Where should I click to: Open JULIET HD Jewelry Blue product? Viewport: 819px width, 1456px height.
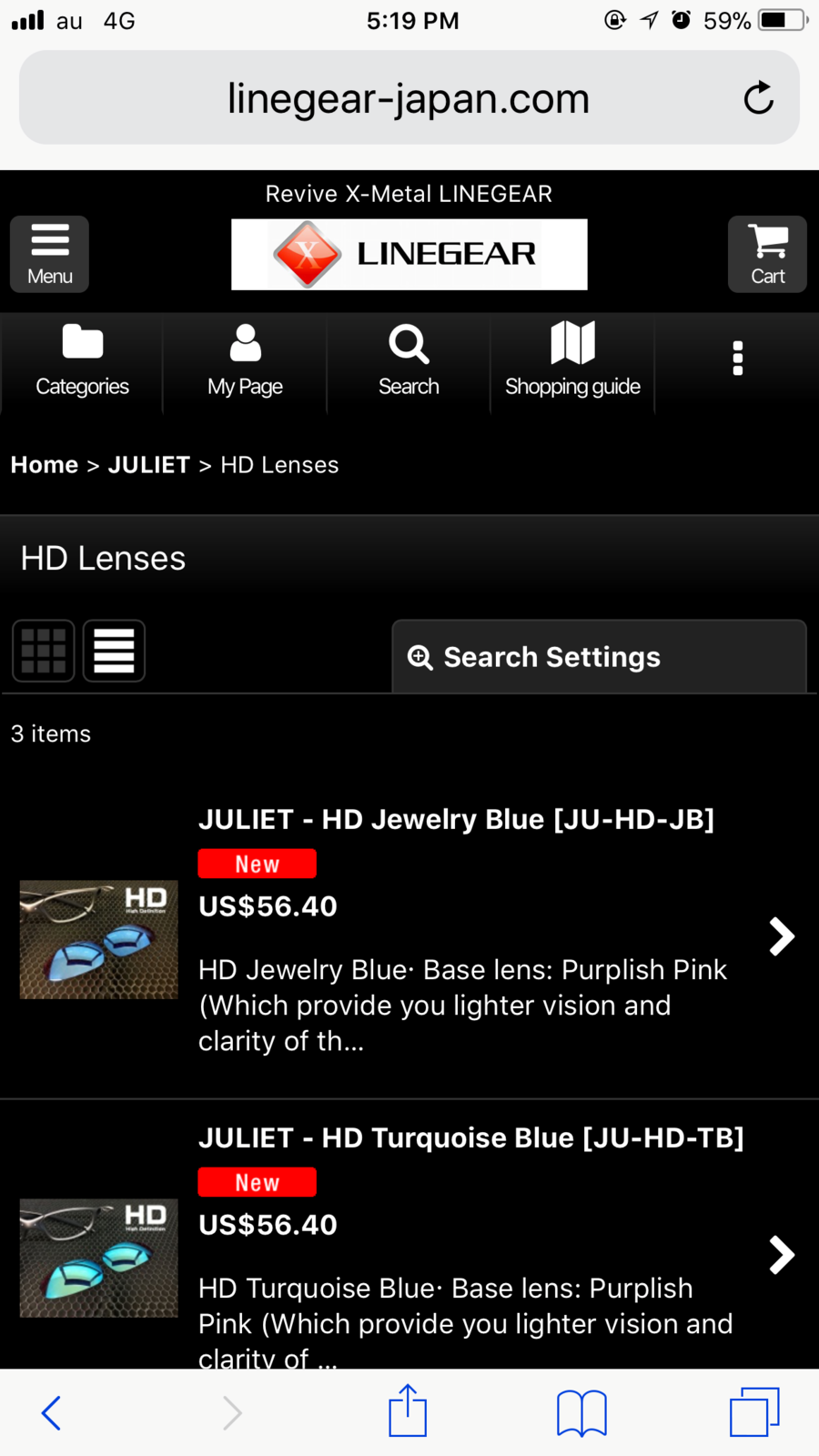456,819
